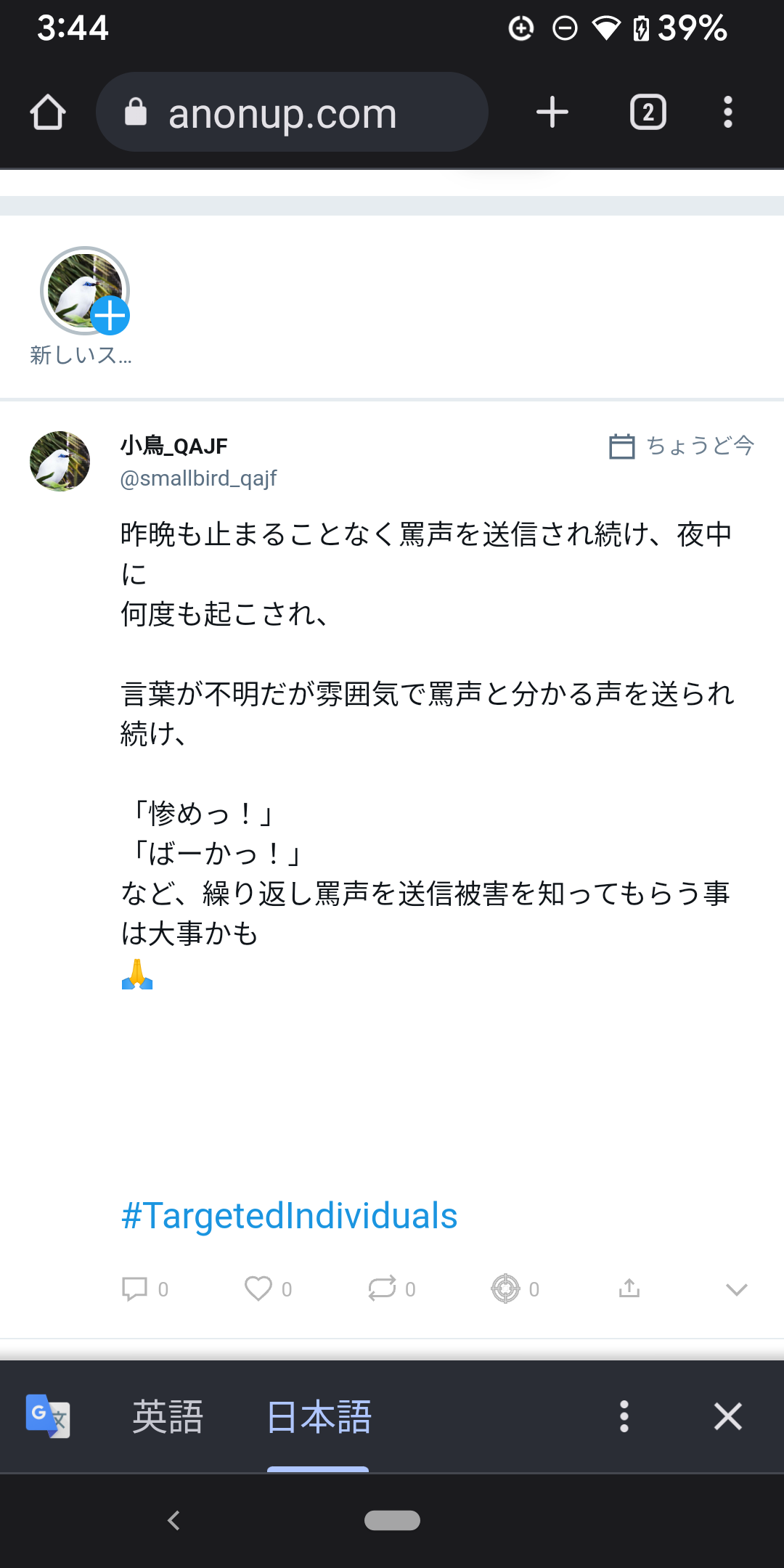Go to the browser home page
Image resolution: width=784 pixels, height=1568 pixels.
[48, 113]
